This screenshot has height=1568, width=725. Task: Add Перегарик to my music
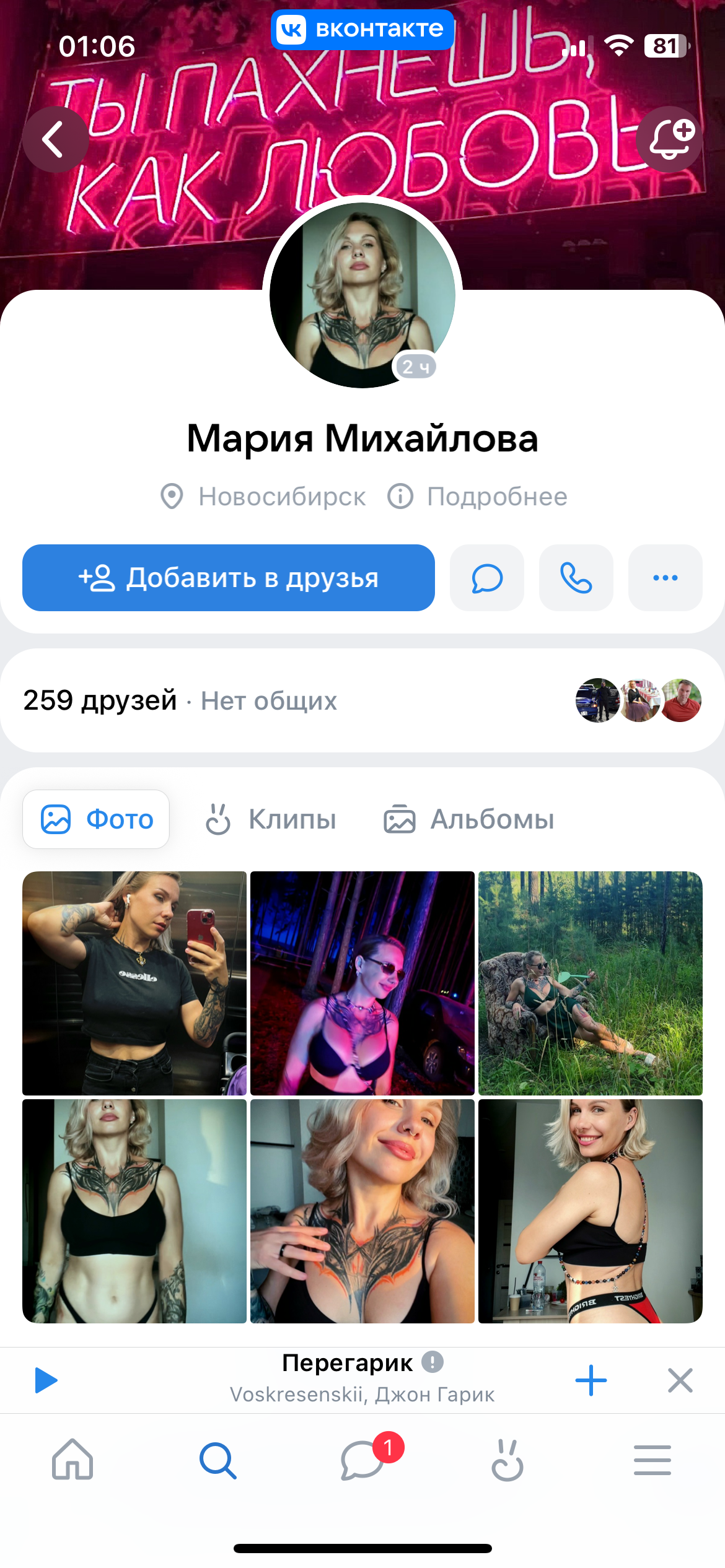tap(591, 1380)
